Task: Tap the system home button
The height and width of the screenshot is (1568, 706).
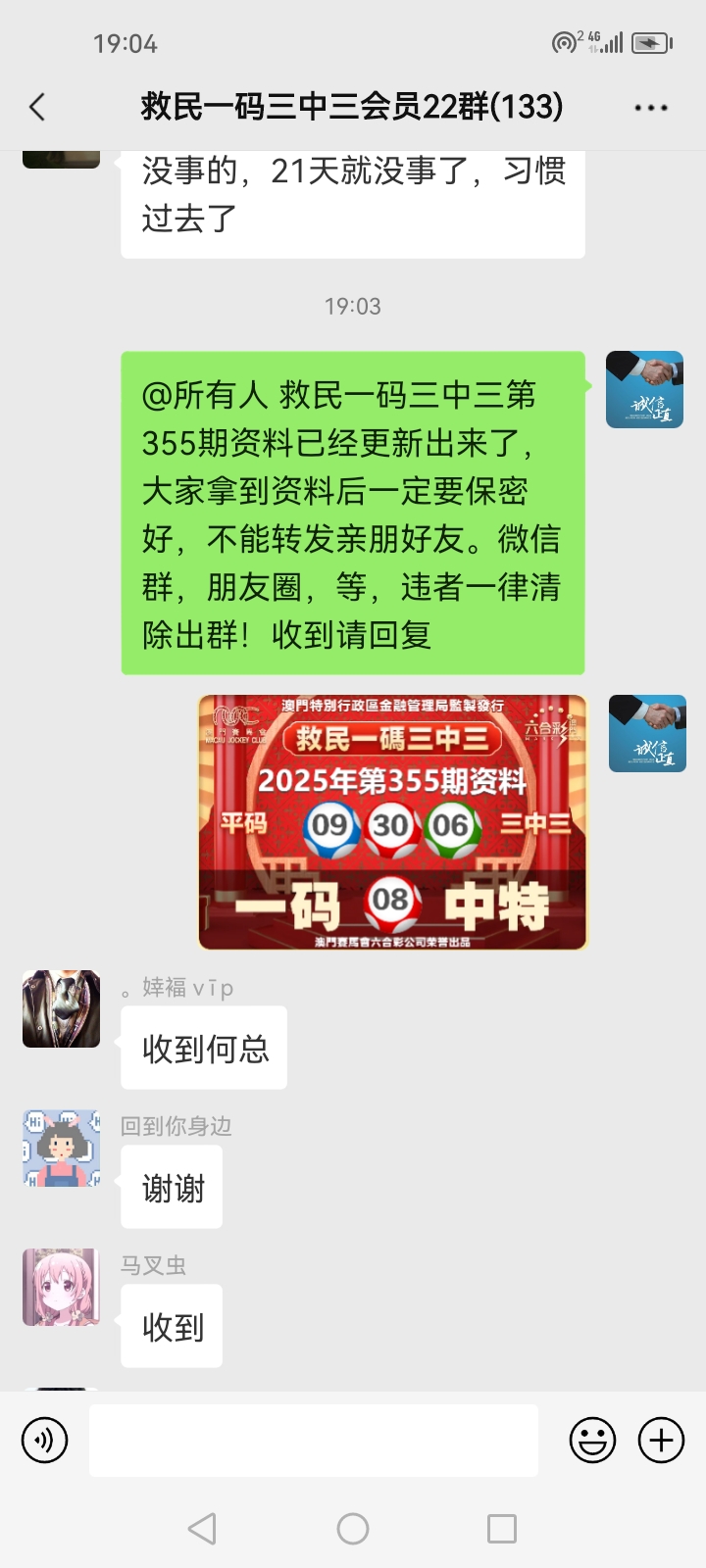Action: 353,1529
